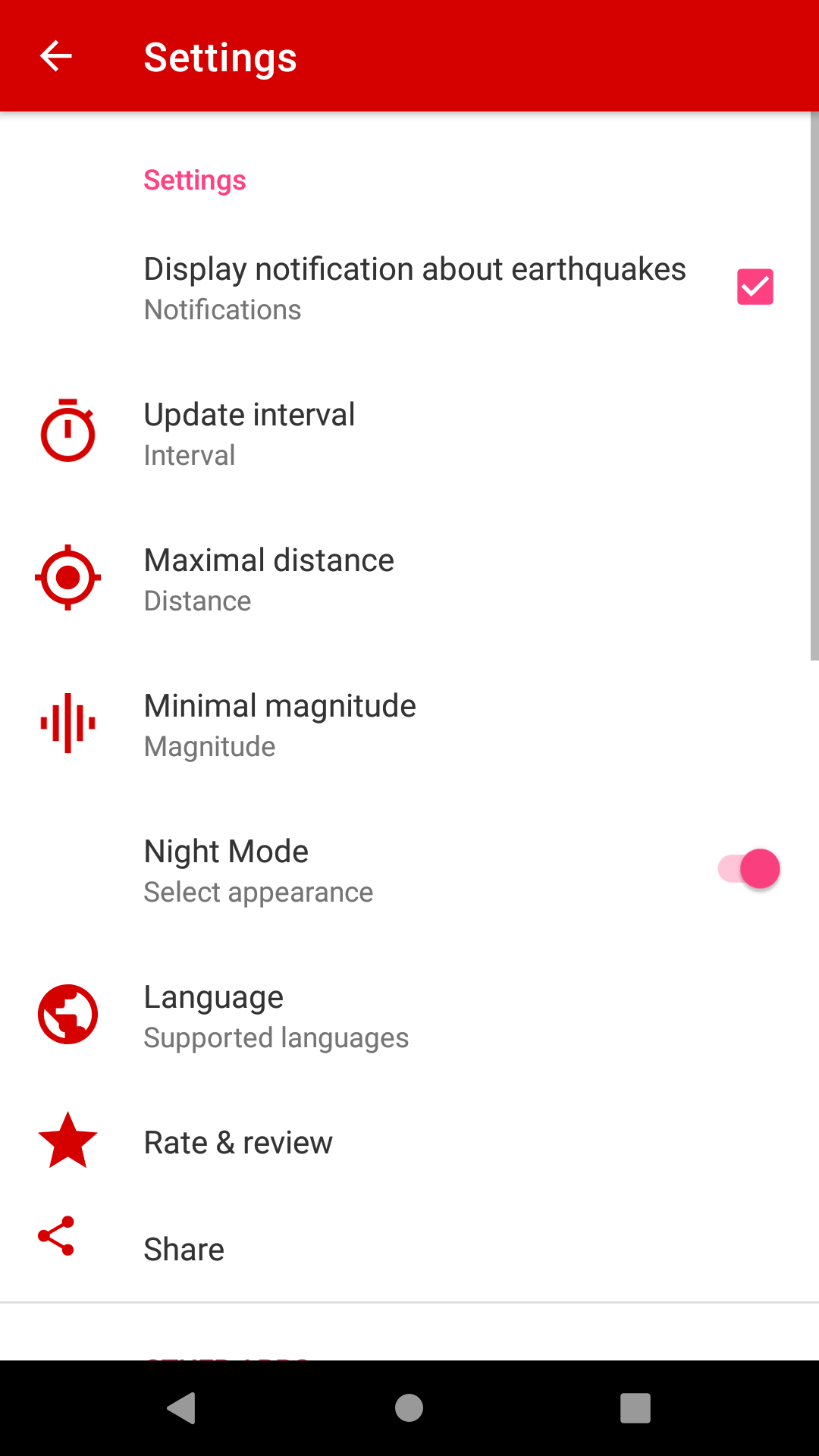The height and width of the screenshot is (1456, 819).
Task: Tap the system home button
Action: pyautogui.click(x=409, y=1408)
